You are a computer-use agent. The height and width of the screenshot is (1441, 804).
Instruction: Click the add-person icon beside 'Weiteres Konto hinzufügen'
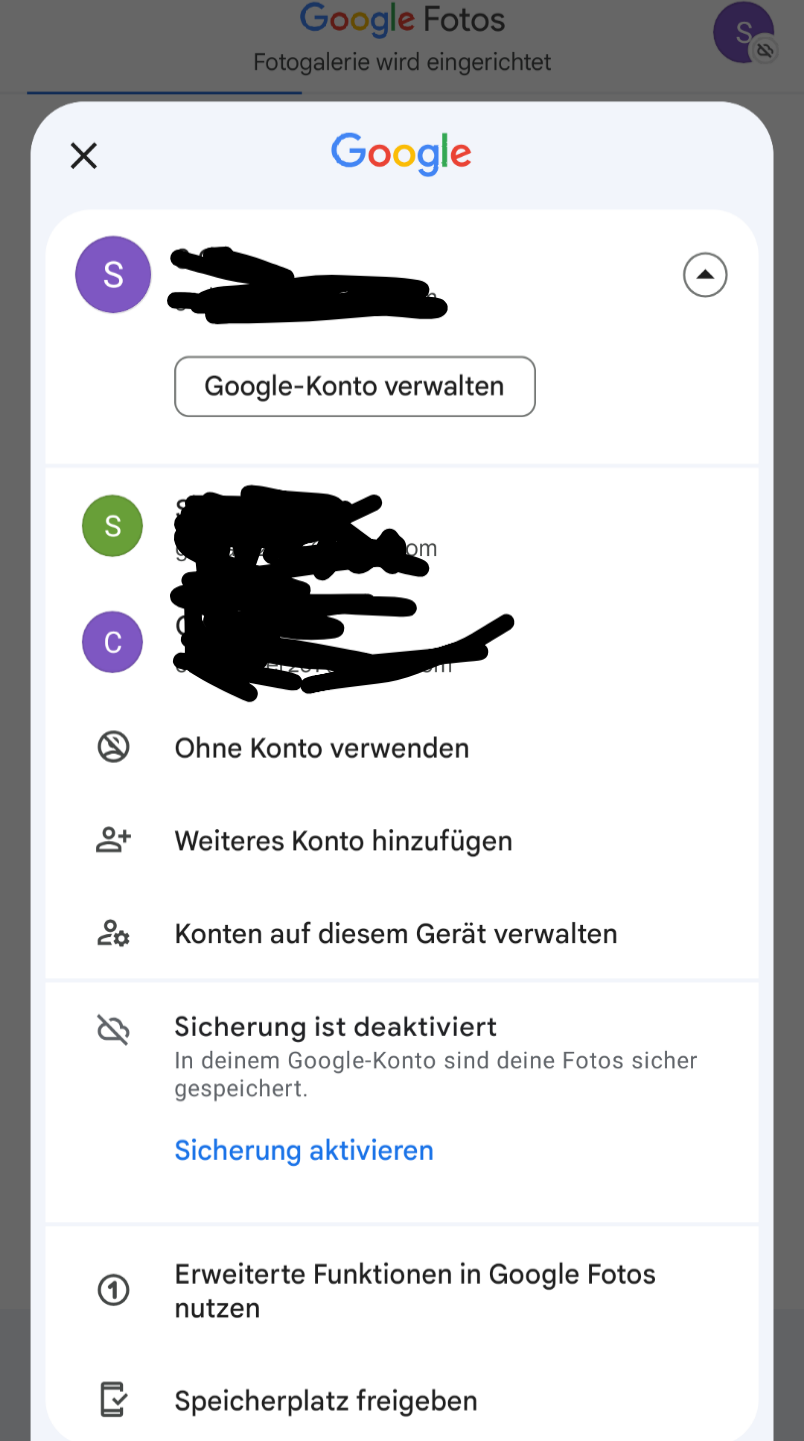coord(113,840)
